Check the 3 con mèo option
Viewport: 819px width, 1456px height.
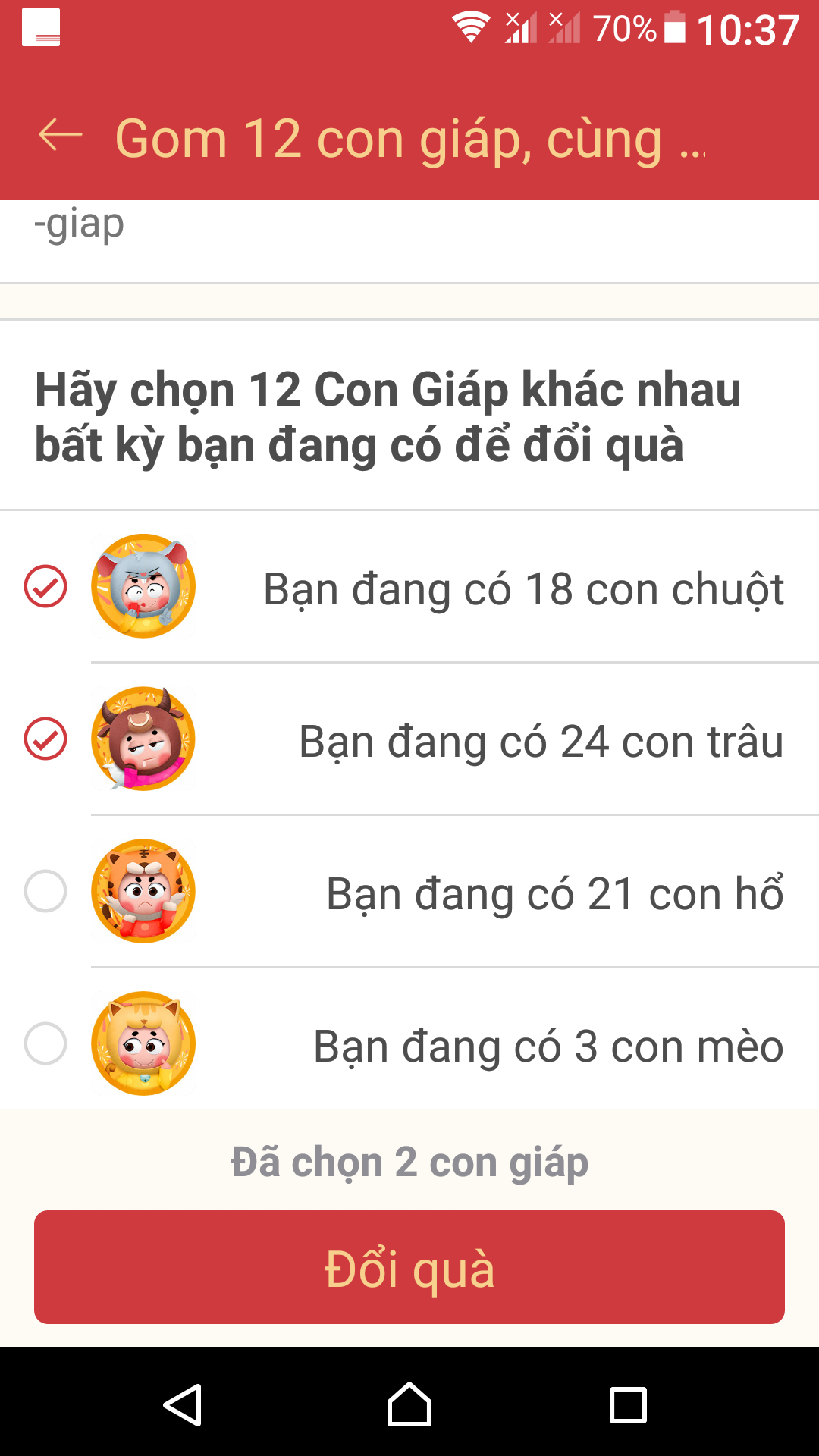(x=45, y=1043)
